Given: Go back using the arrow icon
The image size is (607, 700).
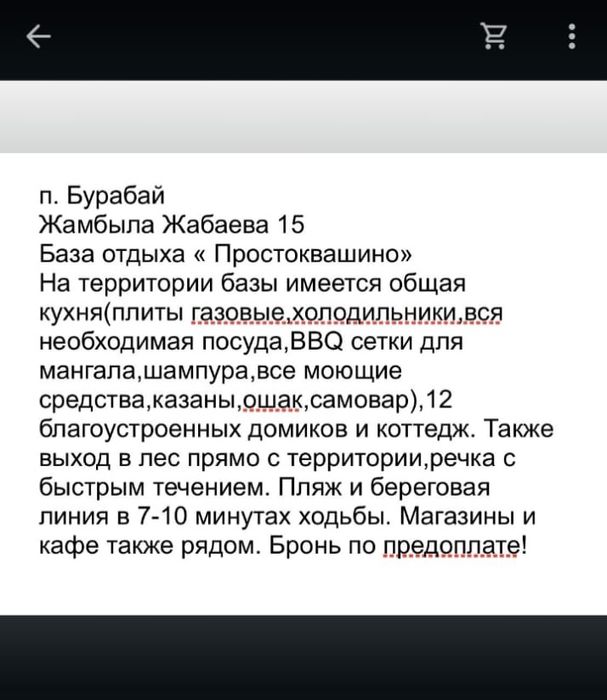Looking at the screenshot, I should (x=39, y=38).
